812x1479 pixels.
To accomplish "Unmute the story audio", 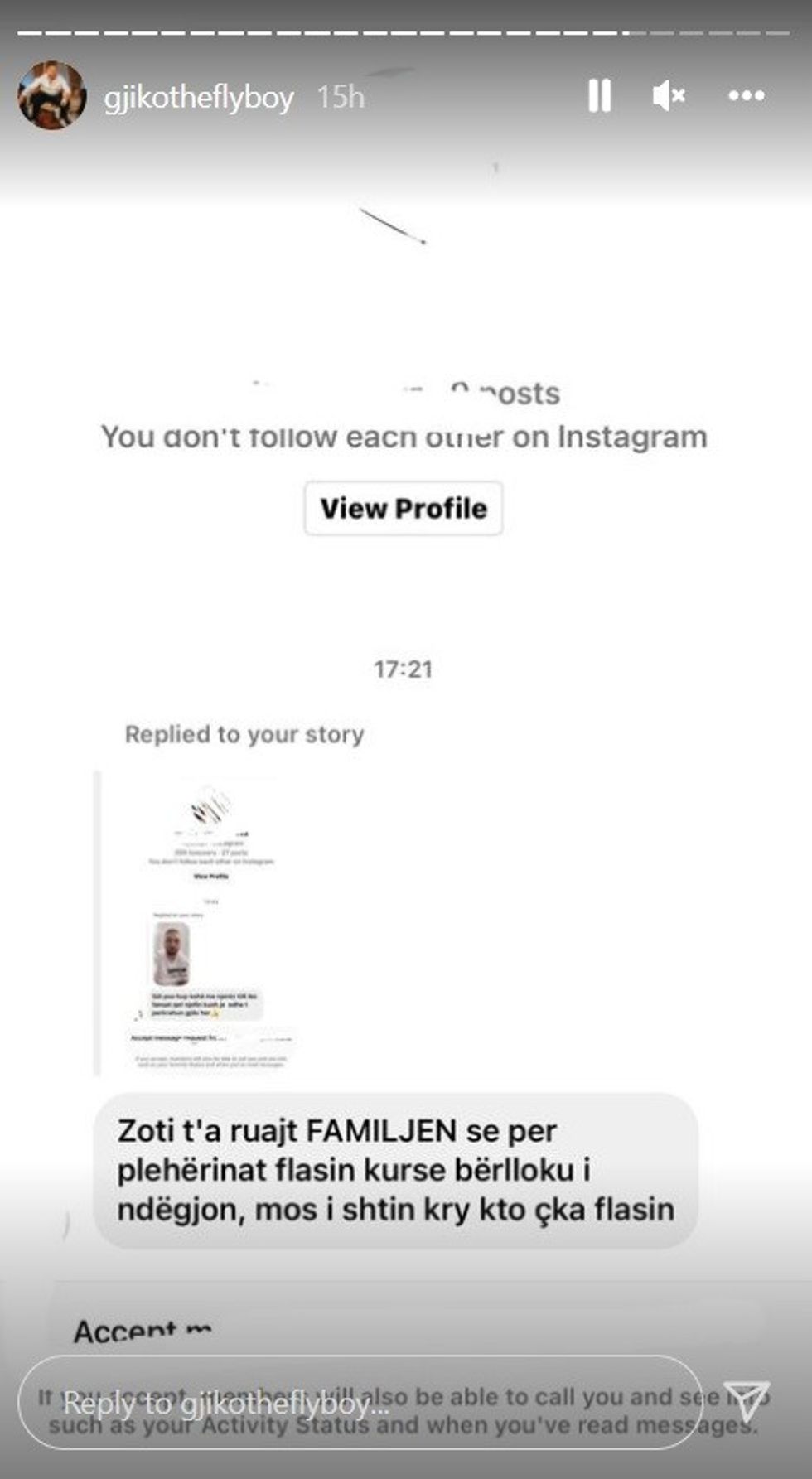I will coord(669,96).
